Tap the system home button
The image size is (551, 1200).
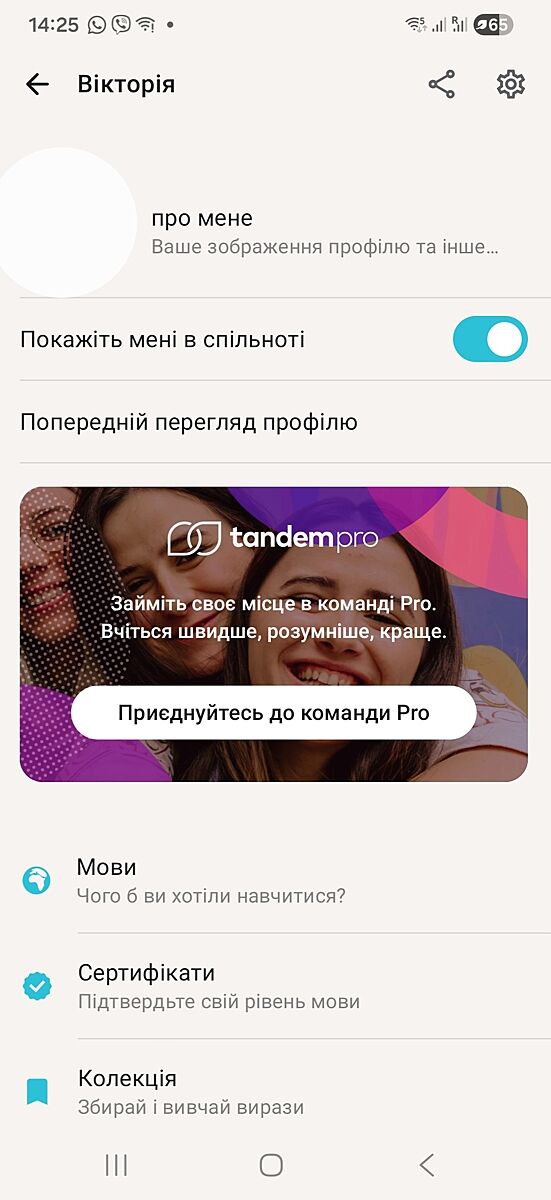(x=271, y=1164)
